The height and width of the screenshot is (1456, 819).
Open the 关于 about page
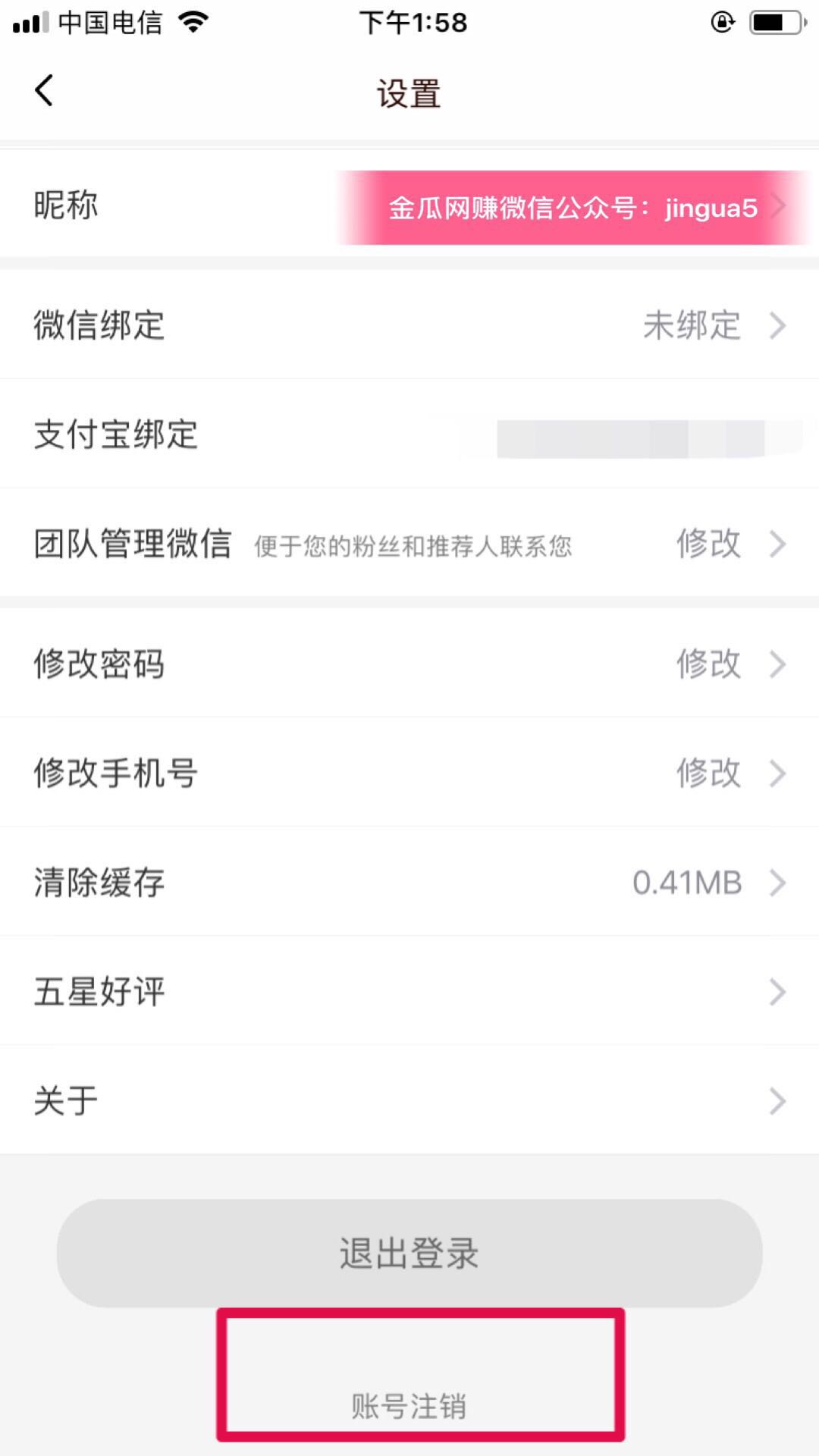409,1100
